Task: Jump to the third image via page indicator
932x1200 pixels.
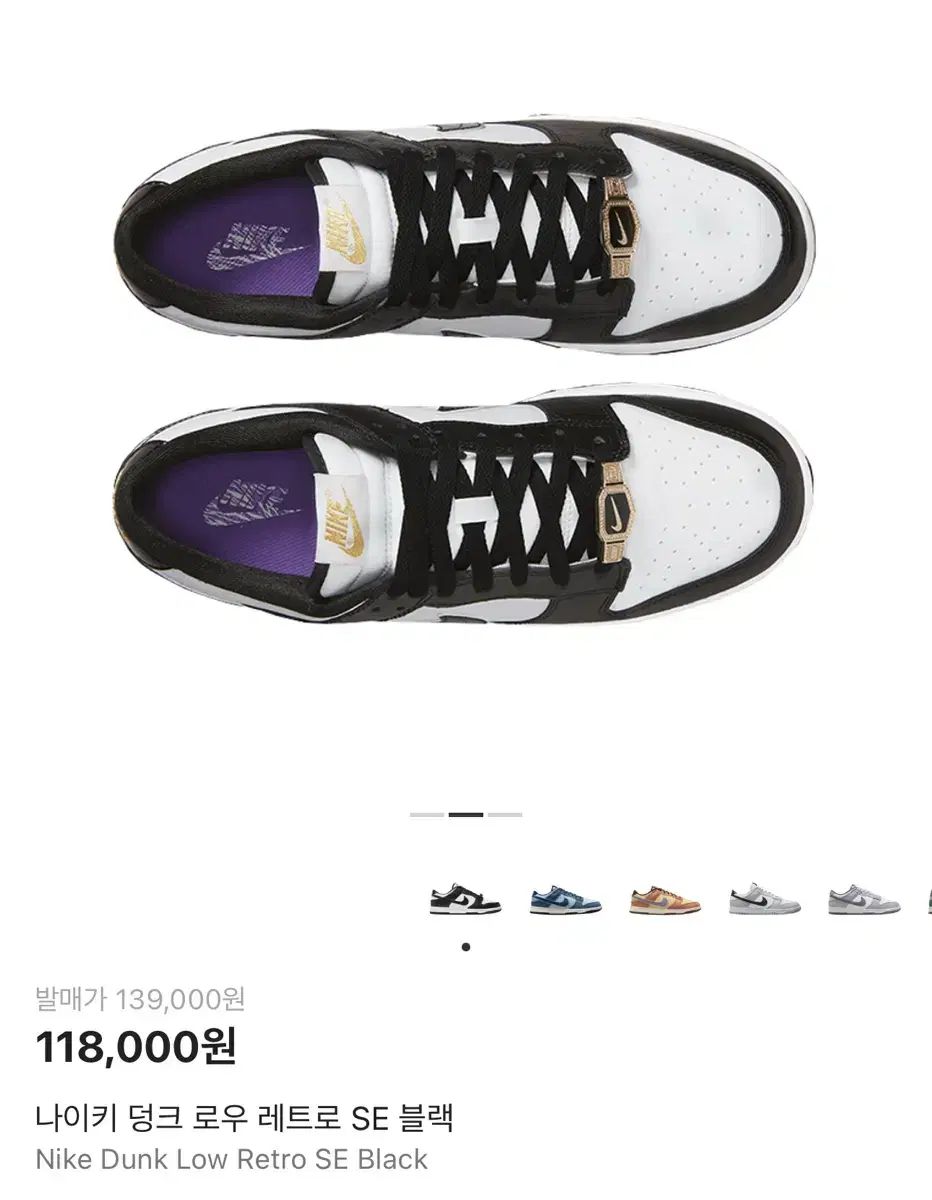Action: [505, 815]
